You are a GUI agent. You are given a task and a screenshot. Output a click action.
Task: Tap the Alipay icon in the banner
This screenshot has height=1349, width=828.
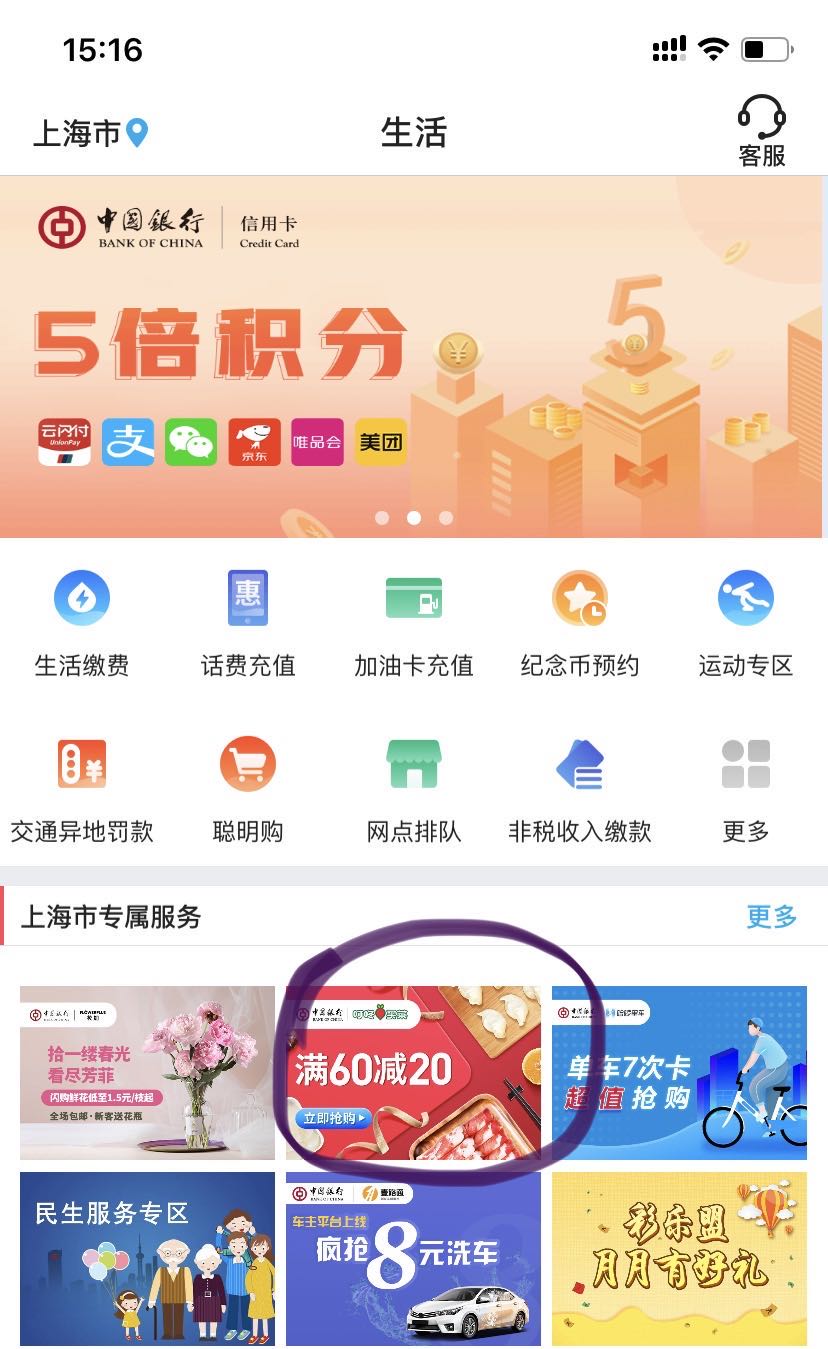127,442
